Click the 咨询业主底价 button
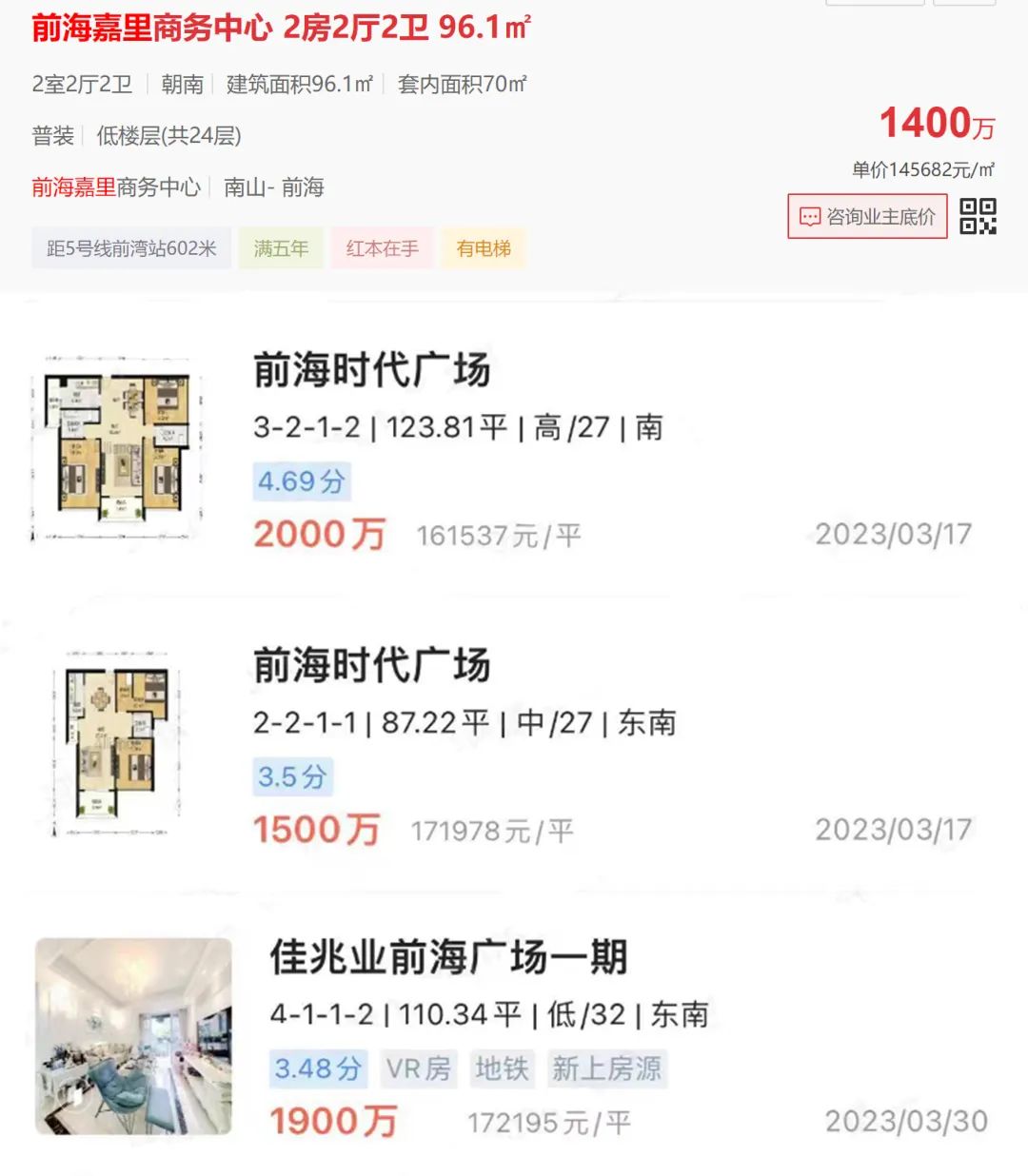 (x=866, y=217)
